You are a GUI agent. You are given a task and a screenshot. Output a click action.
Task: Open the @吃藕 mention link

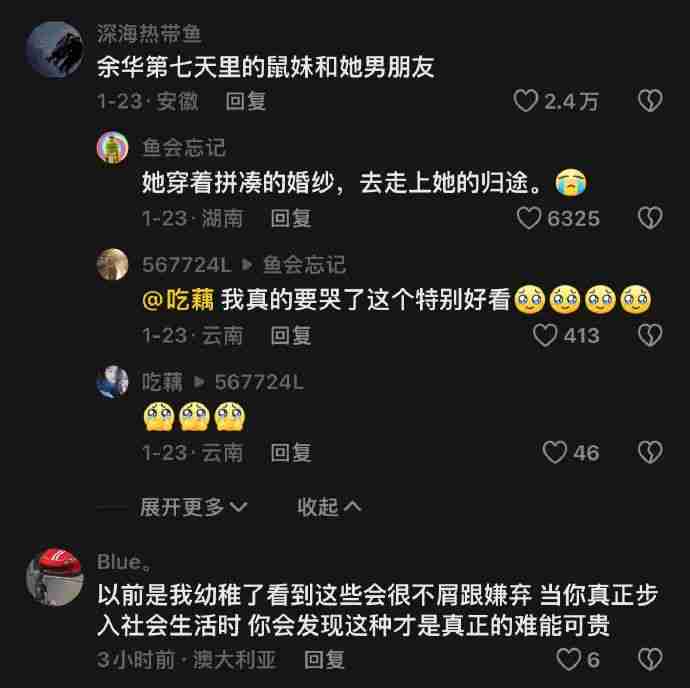(x=178, y=300)
